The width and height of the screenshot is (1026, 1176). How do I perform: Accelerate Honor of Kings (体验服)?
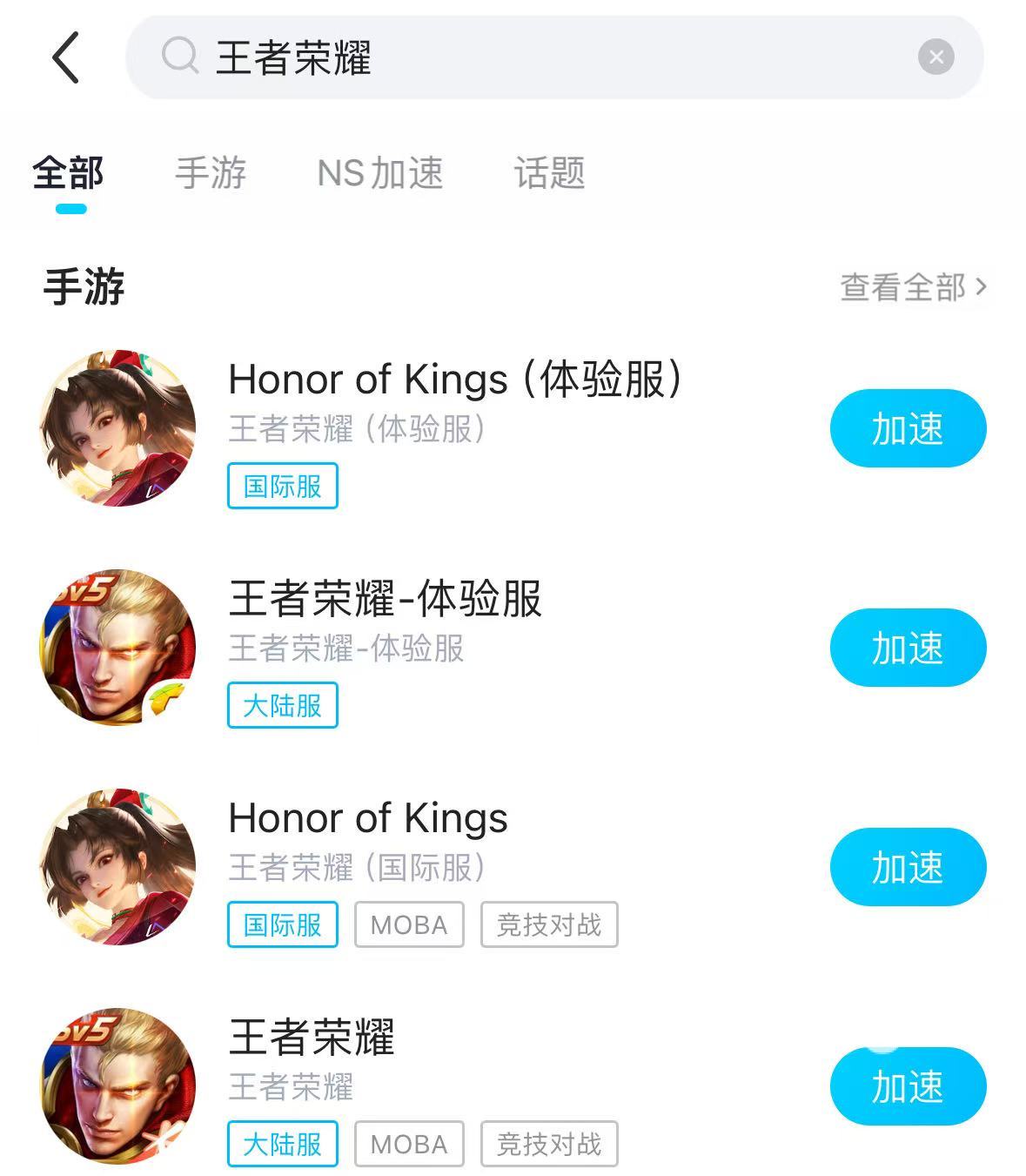coord(907,428)
